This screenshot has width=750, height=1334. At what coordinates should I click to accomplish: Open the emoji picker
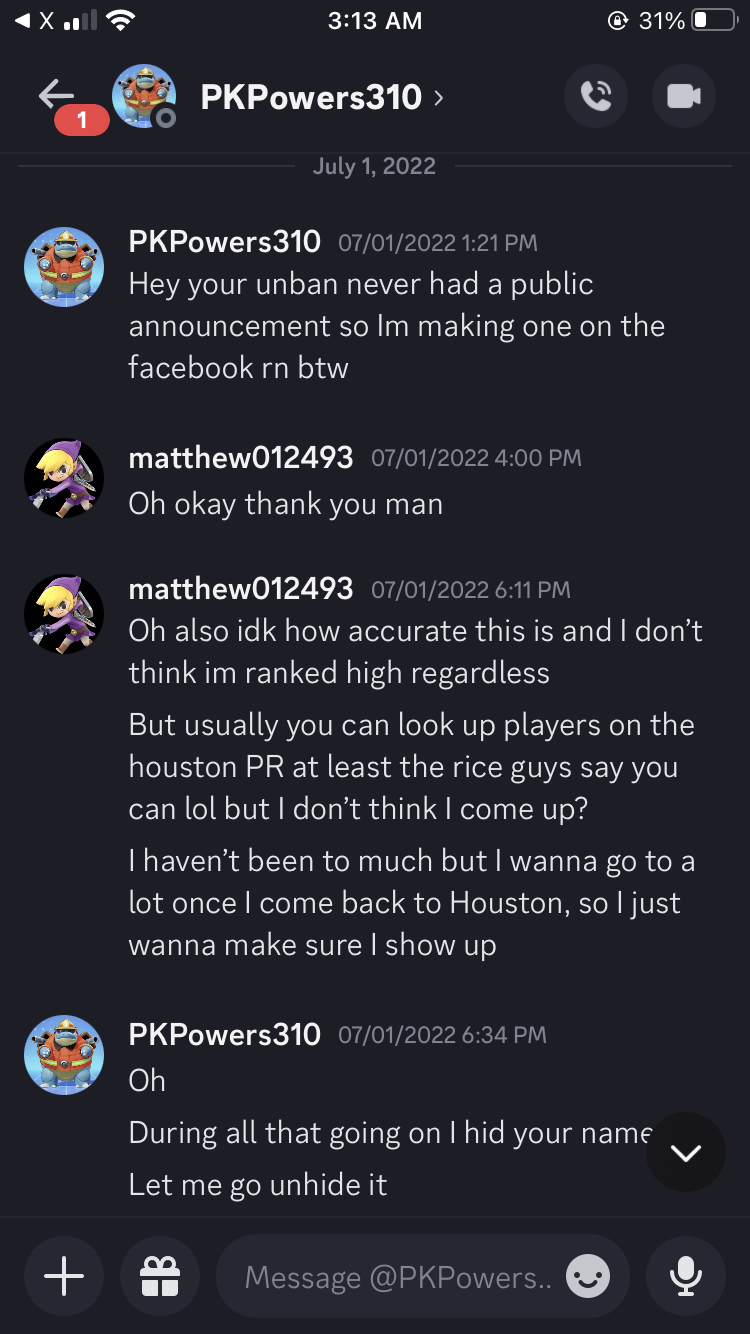587,1276
